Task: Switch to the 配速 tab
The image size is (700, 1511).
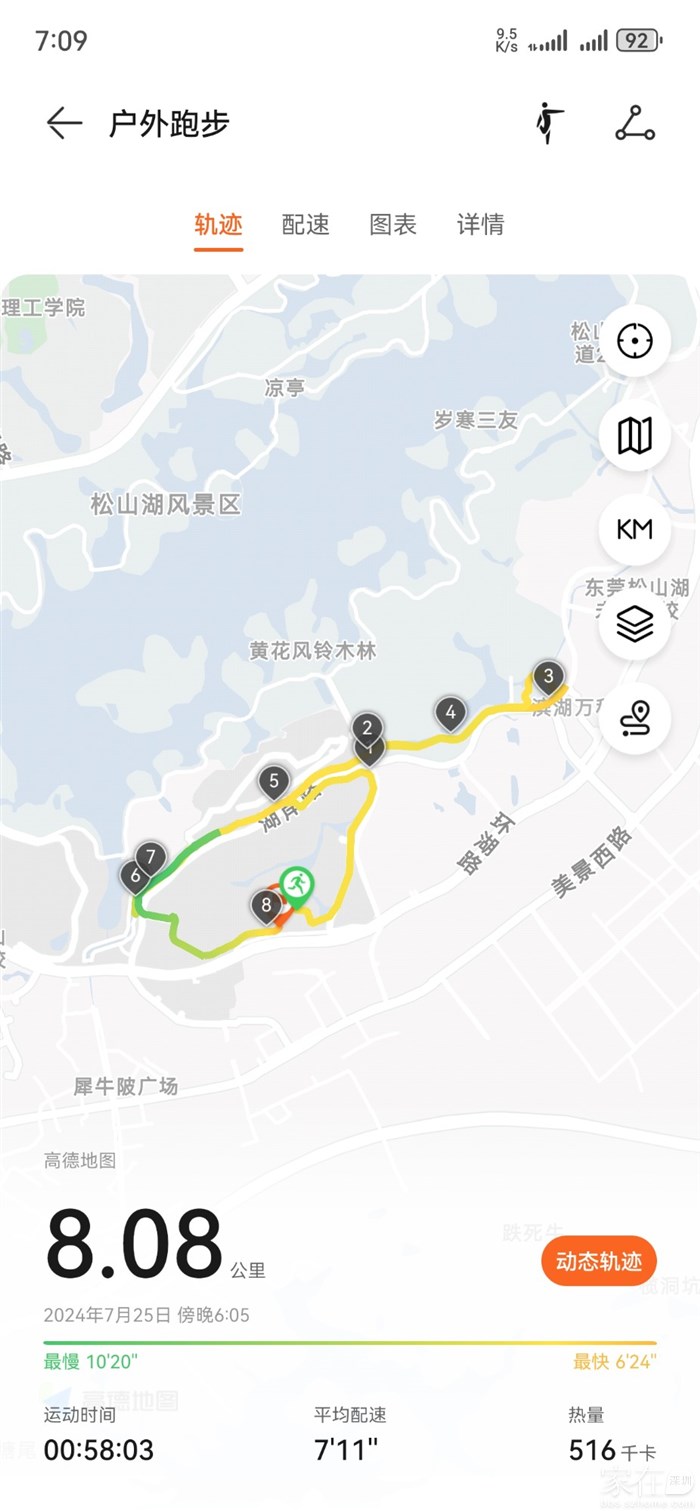Action: 306,225
